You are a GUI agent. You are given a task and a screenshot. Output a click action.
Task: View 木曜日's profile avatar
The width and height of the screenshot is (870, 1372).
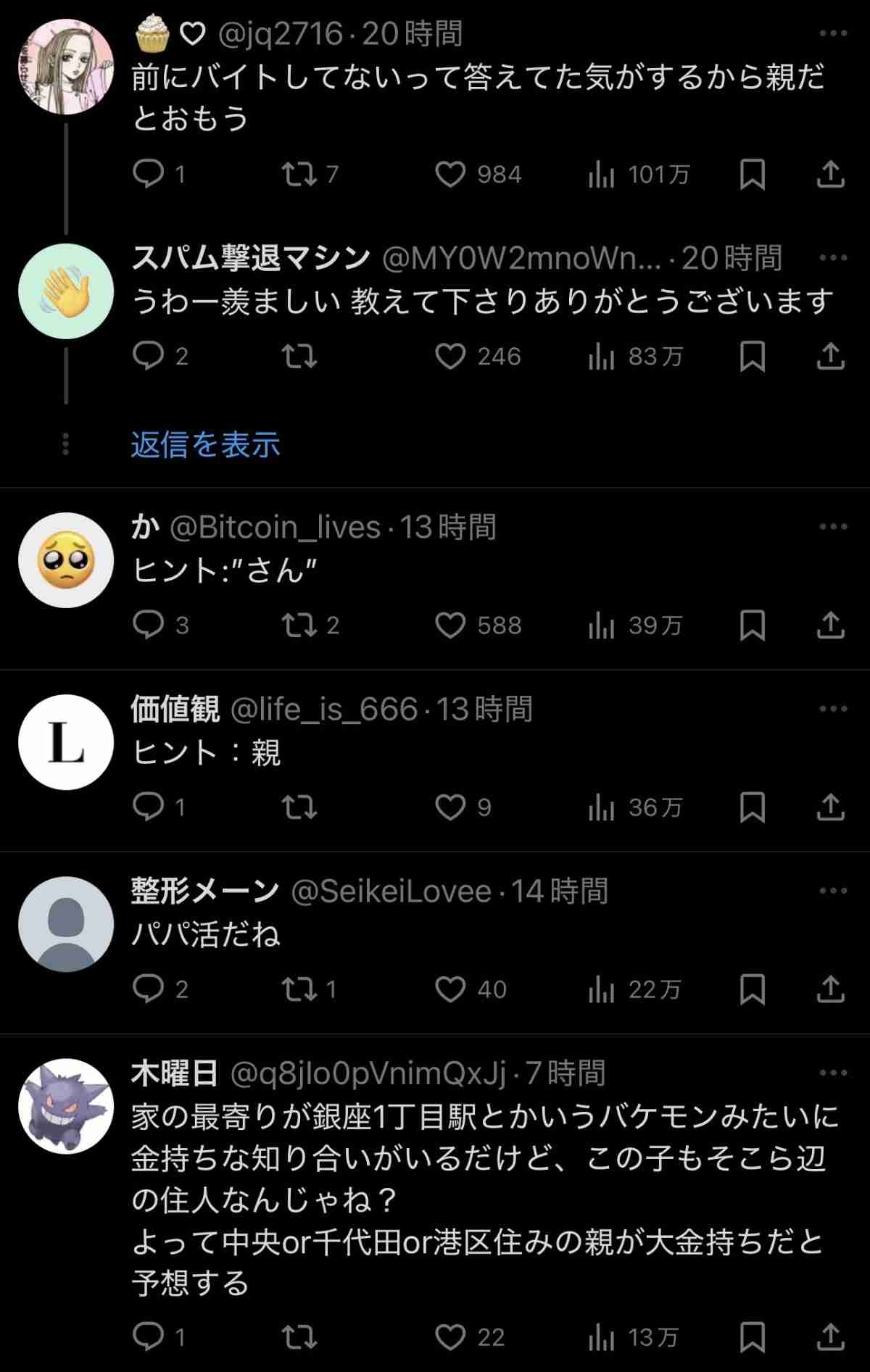click(x=66, y=1106)
